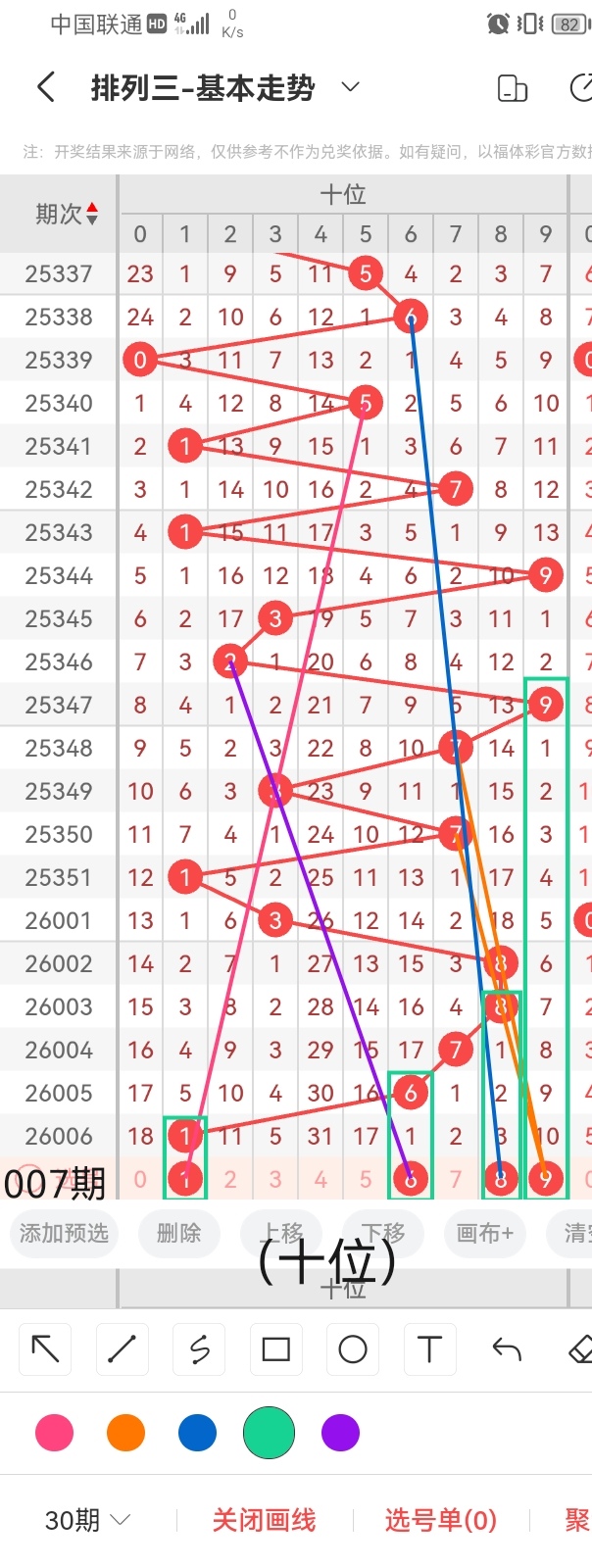
Task: Expand the 排列三-基本走势 title dropdown
Action: coord(350,88)
